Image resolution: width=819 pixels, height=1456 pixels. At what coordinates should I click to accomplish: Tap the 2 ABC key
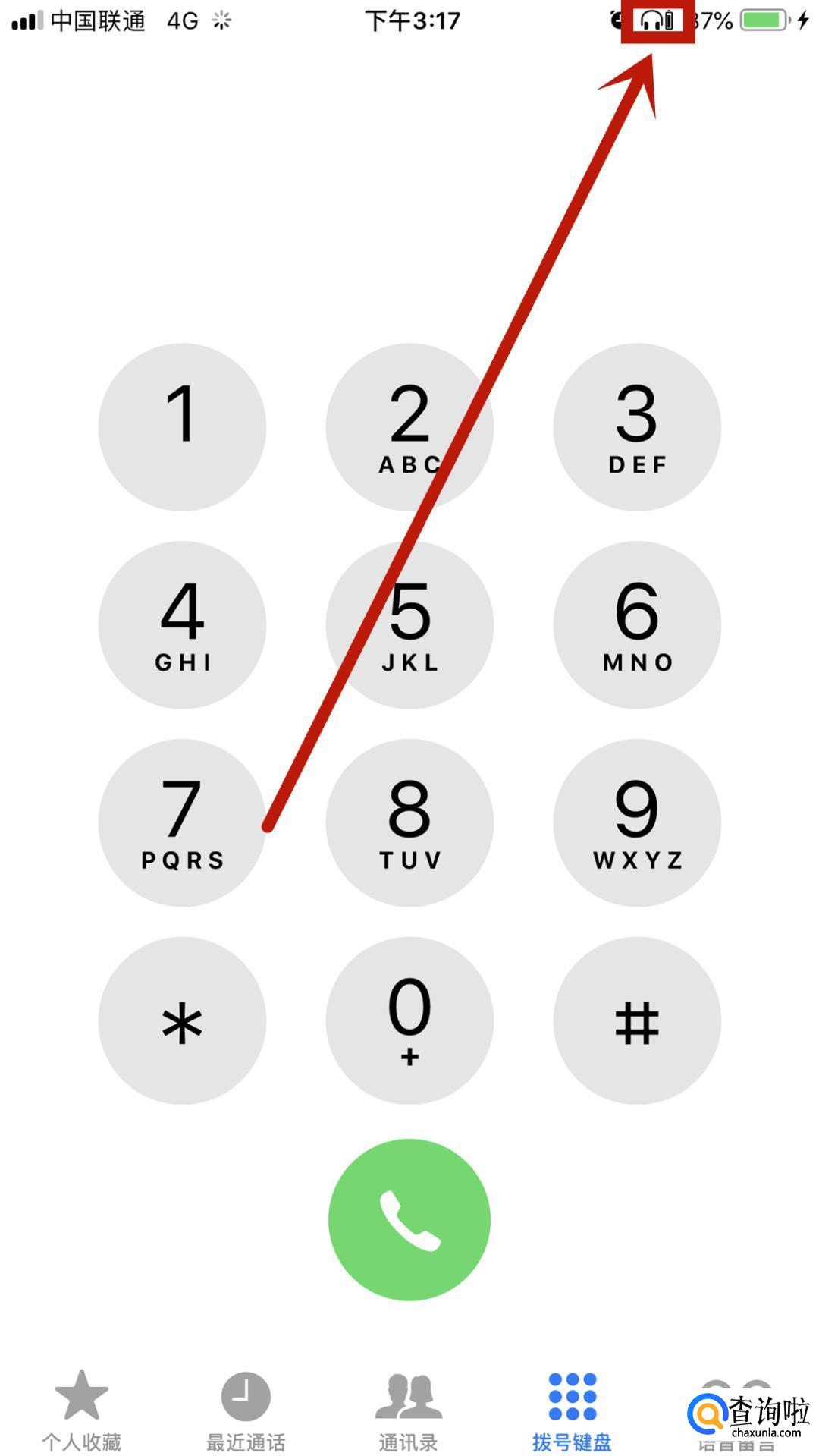tap(409, 427)
